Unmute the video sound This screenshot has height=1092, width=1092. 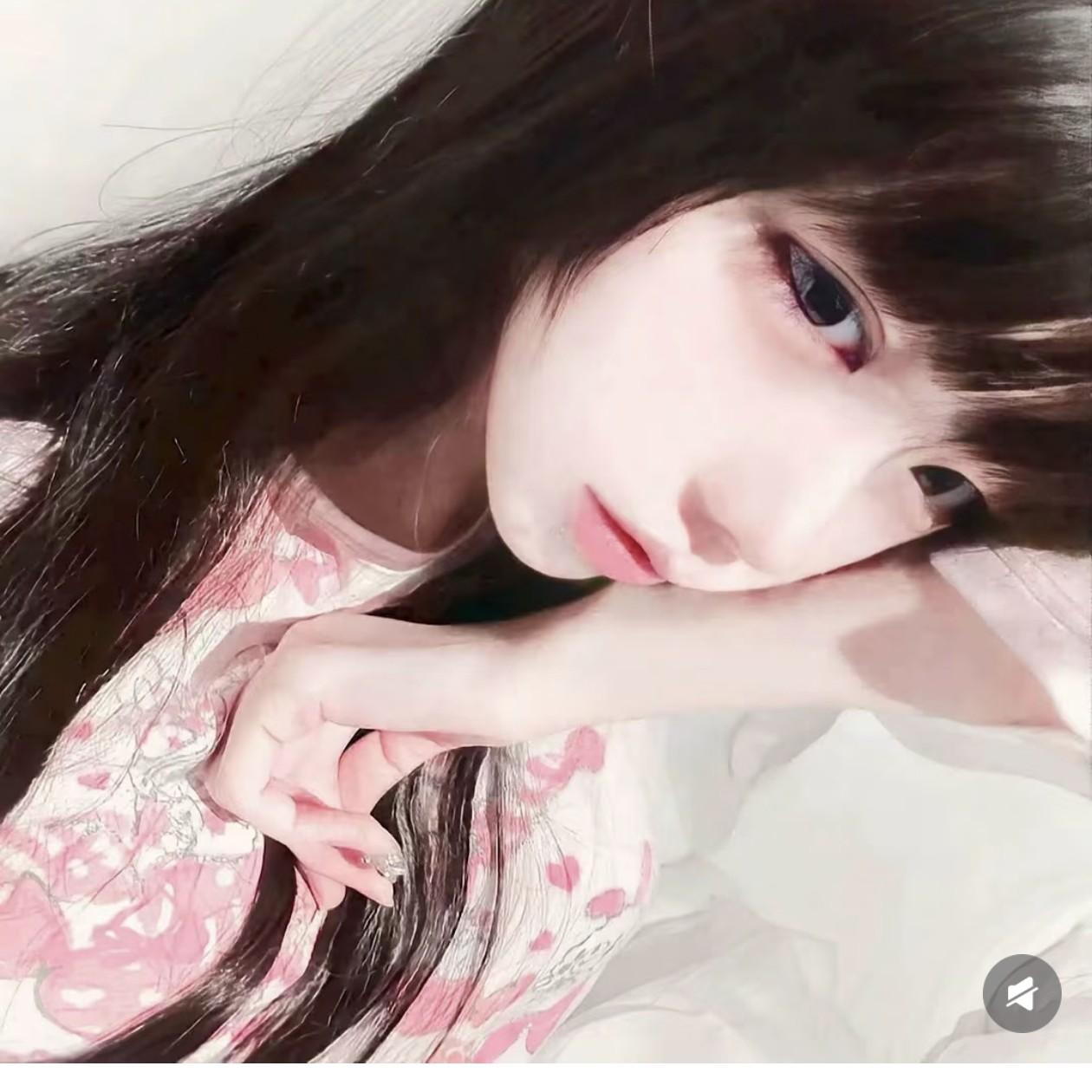pyautogui.click(x=1022, y=993)
